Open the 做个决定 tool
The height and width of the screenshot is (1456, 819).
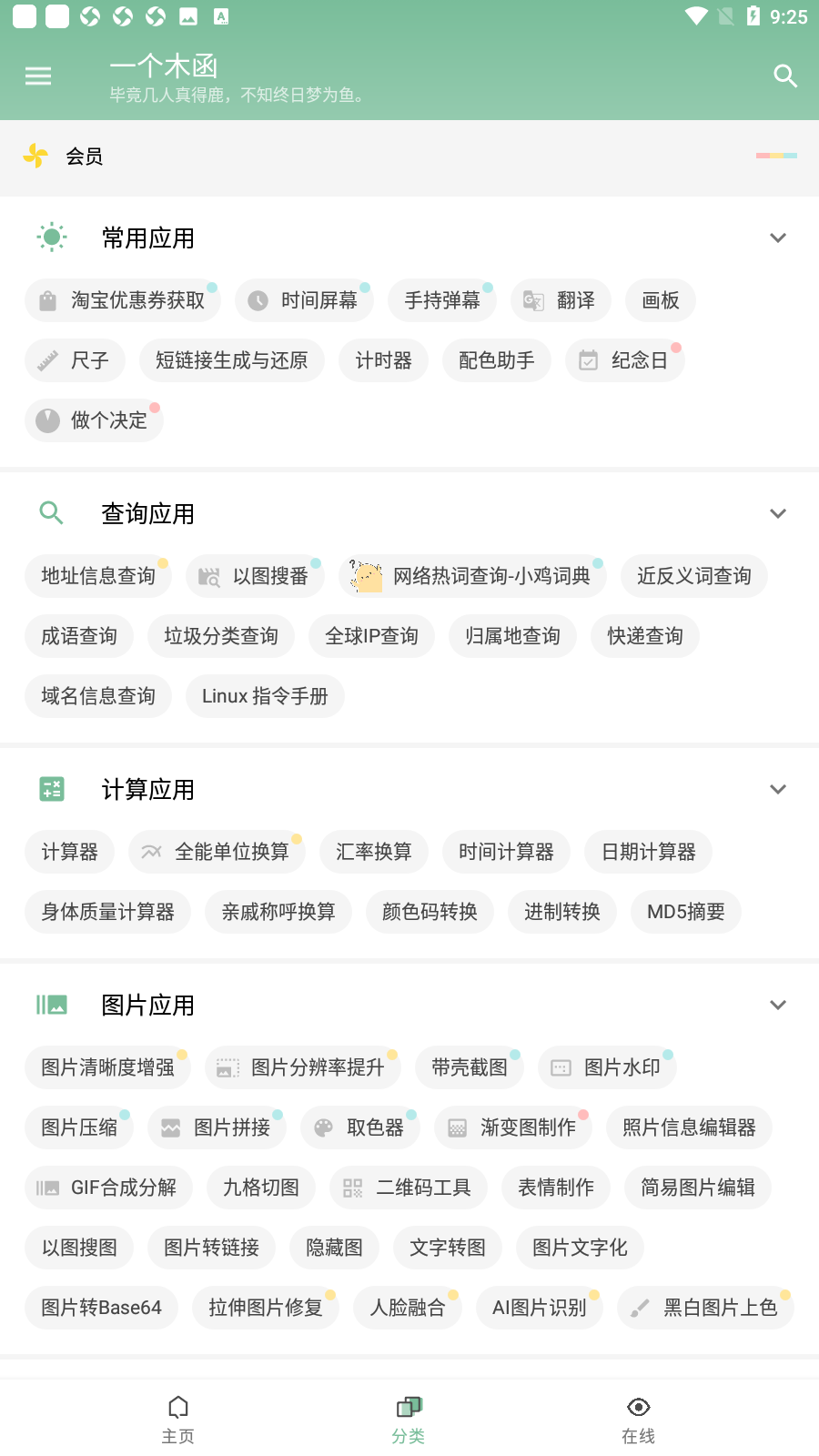pos(94,420)
